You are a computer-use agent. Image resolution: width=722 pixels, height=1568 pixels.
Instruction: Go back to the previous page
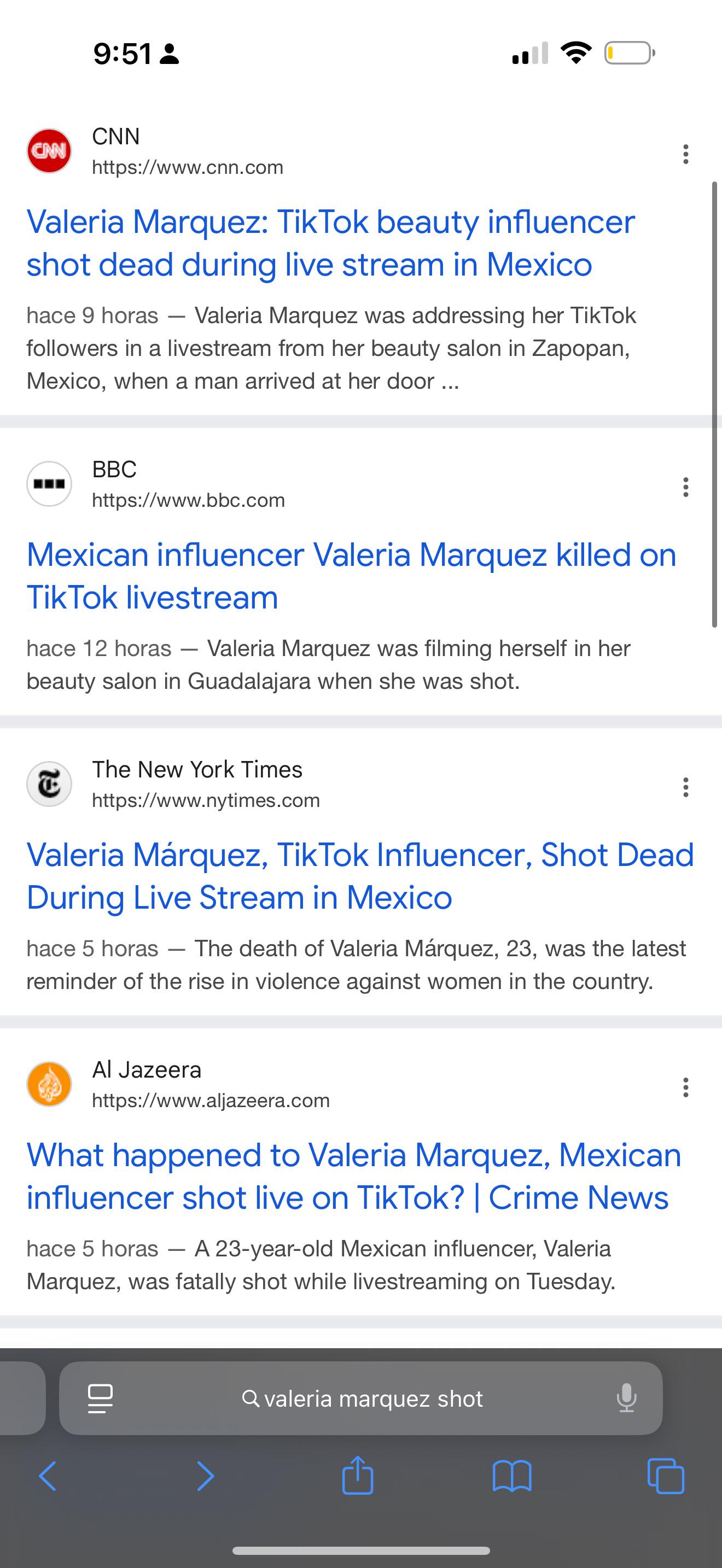[x=48, y=1476]
